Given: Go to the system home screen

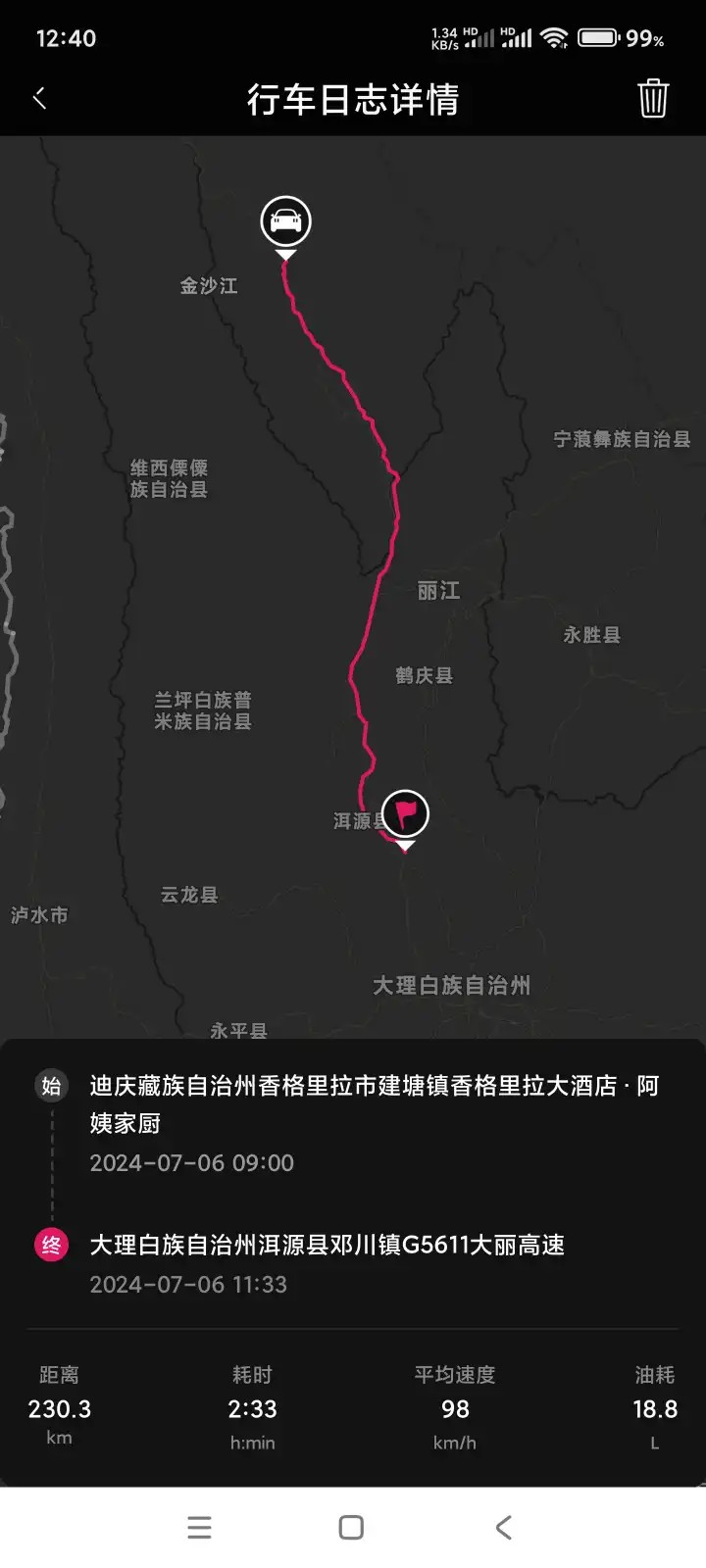Looking at the screenshot, I should [351, 1527].
